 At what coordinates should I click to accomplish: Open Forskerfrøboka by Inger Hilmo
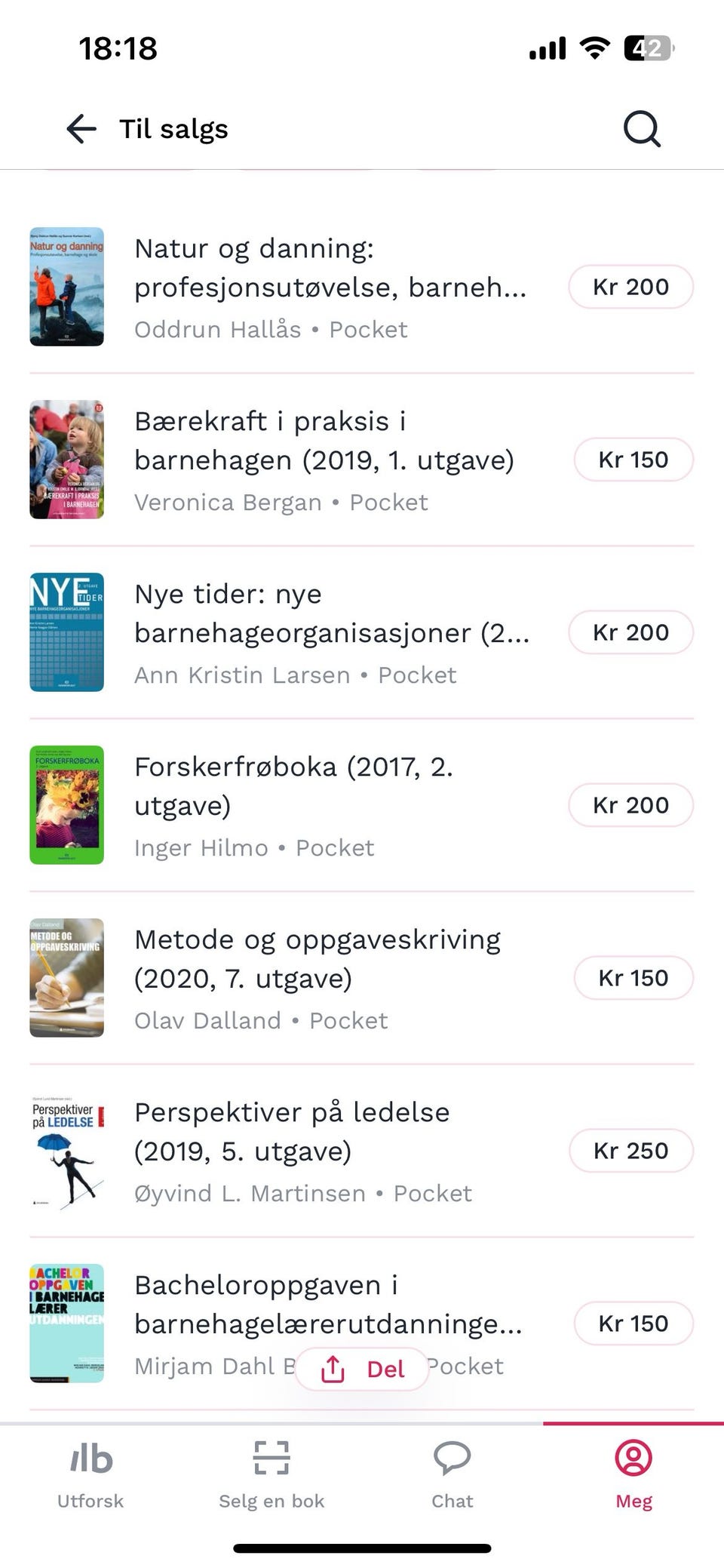pyautogui.click(x=294, y=805)
